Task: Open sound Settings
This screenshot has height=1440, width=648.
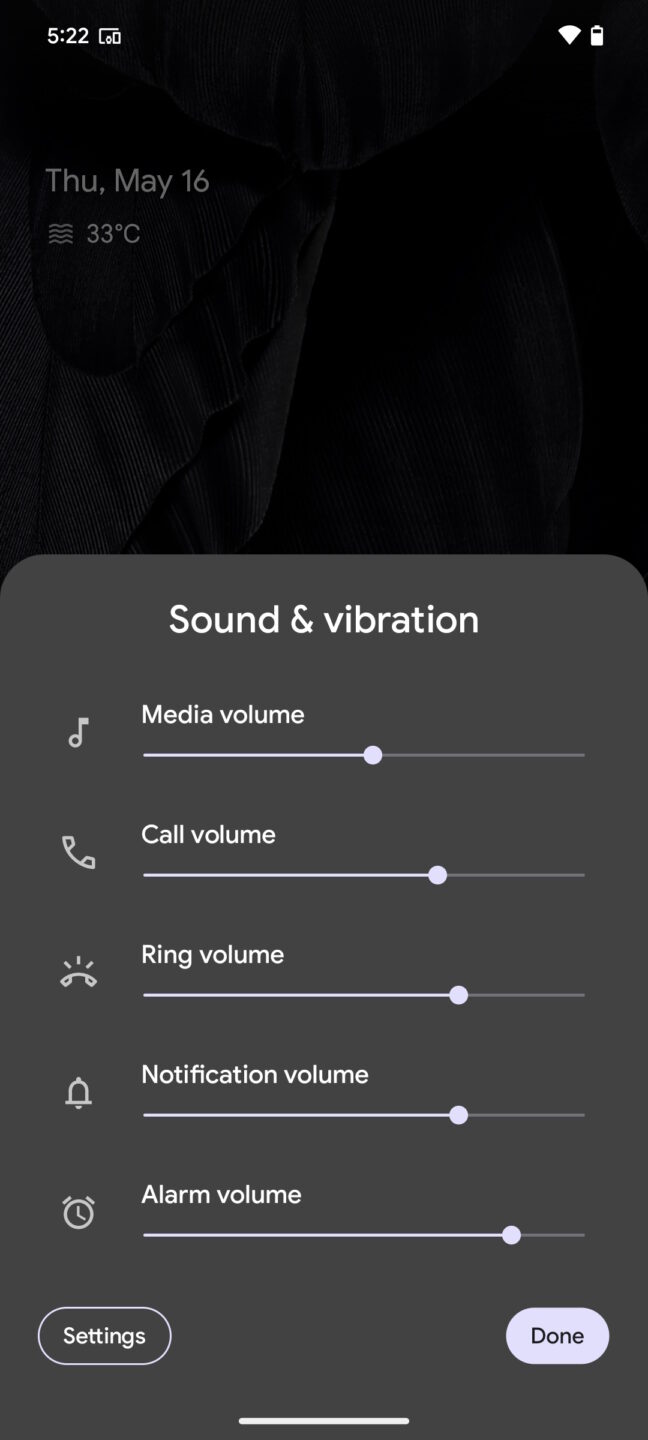Action: coord(104,1336)
